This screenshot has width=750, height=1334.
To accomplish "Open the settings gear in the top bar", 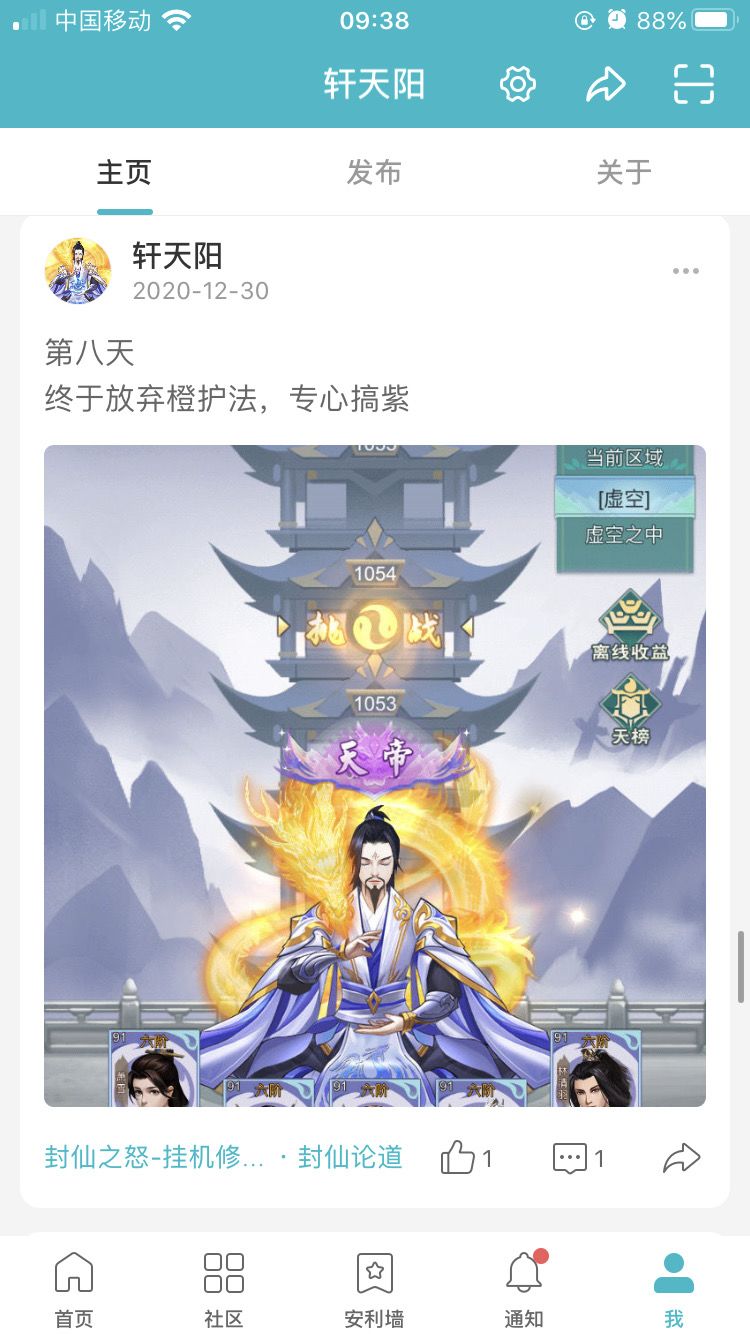I will click(517, 84).
